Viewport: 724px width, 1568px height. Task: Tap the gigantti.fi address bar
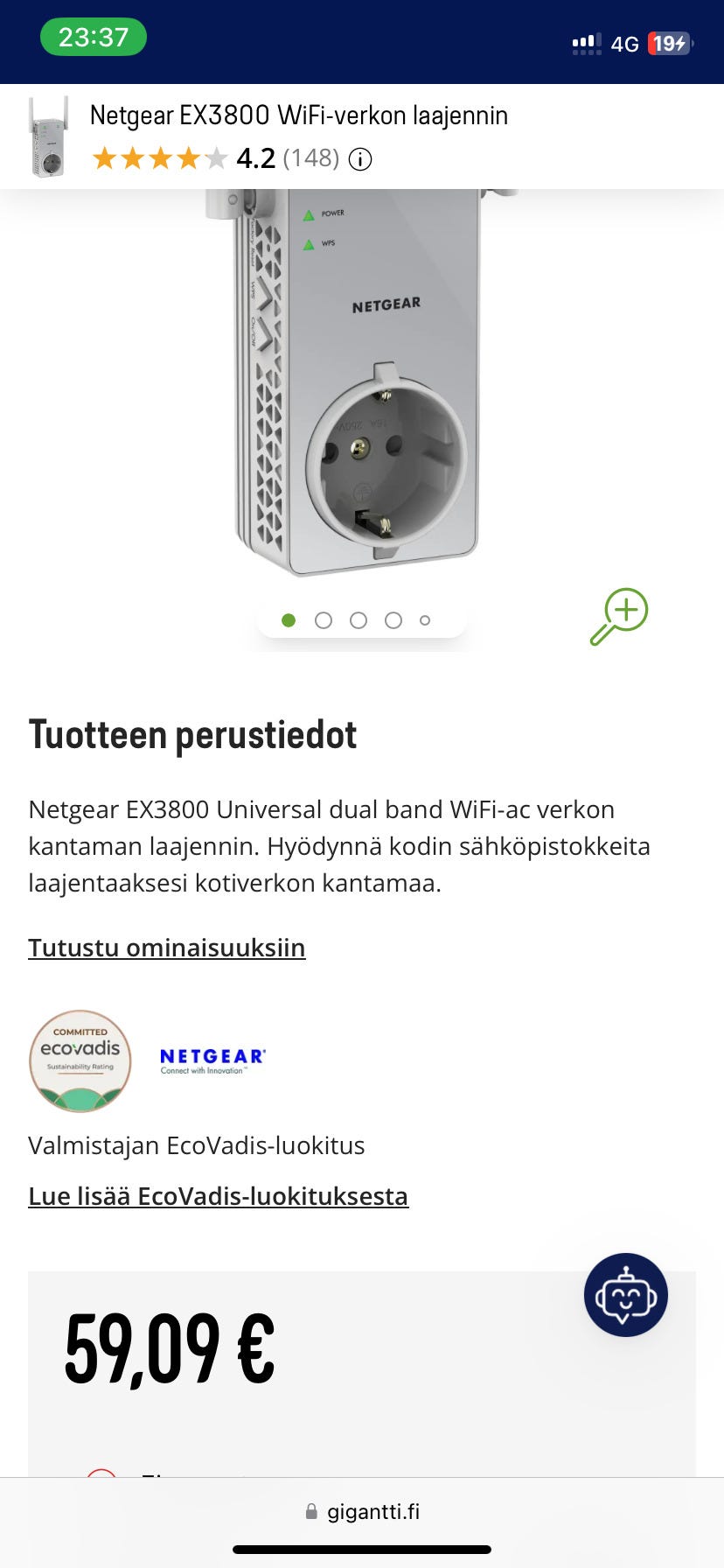point(362,1511)
